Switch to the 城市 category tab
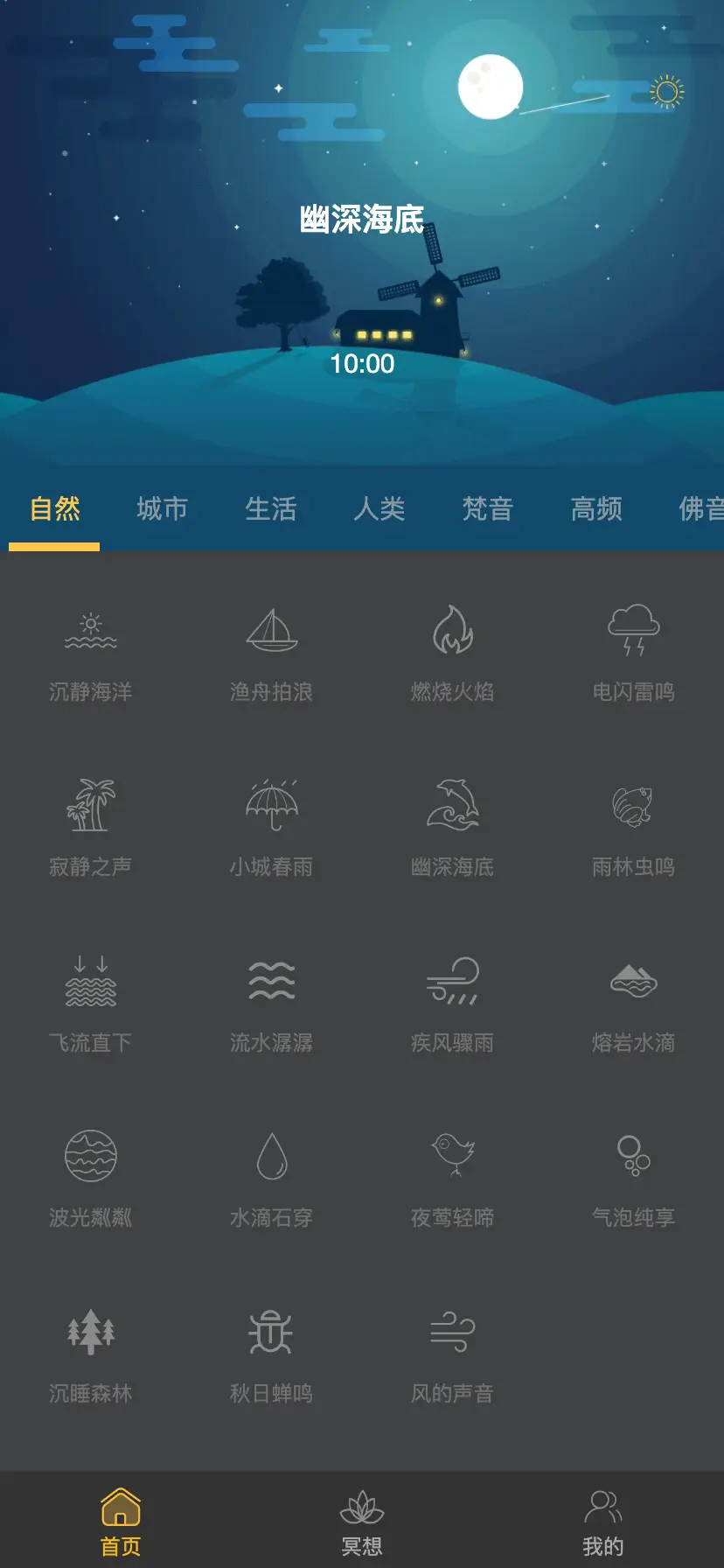The height and width of the screenshot is (1568, 724). click(x=162, y=508)
